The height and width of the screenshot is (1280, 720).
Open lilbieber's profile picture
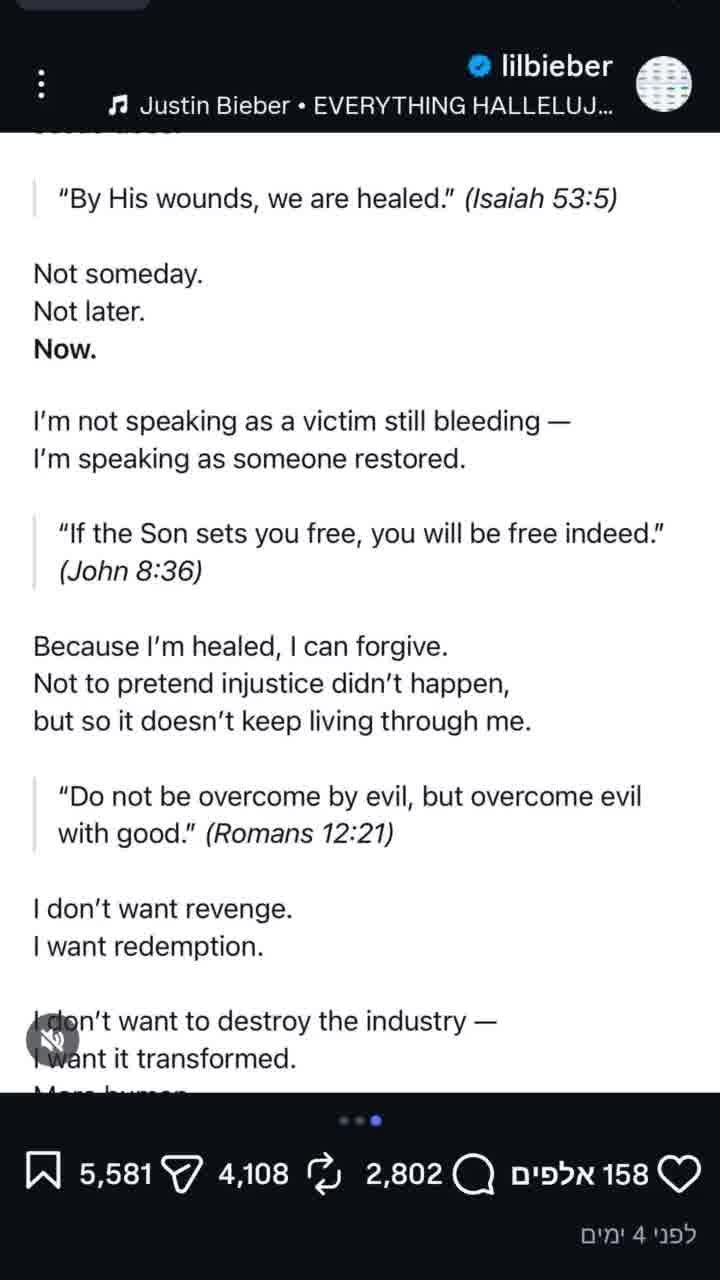664,84
